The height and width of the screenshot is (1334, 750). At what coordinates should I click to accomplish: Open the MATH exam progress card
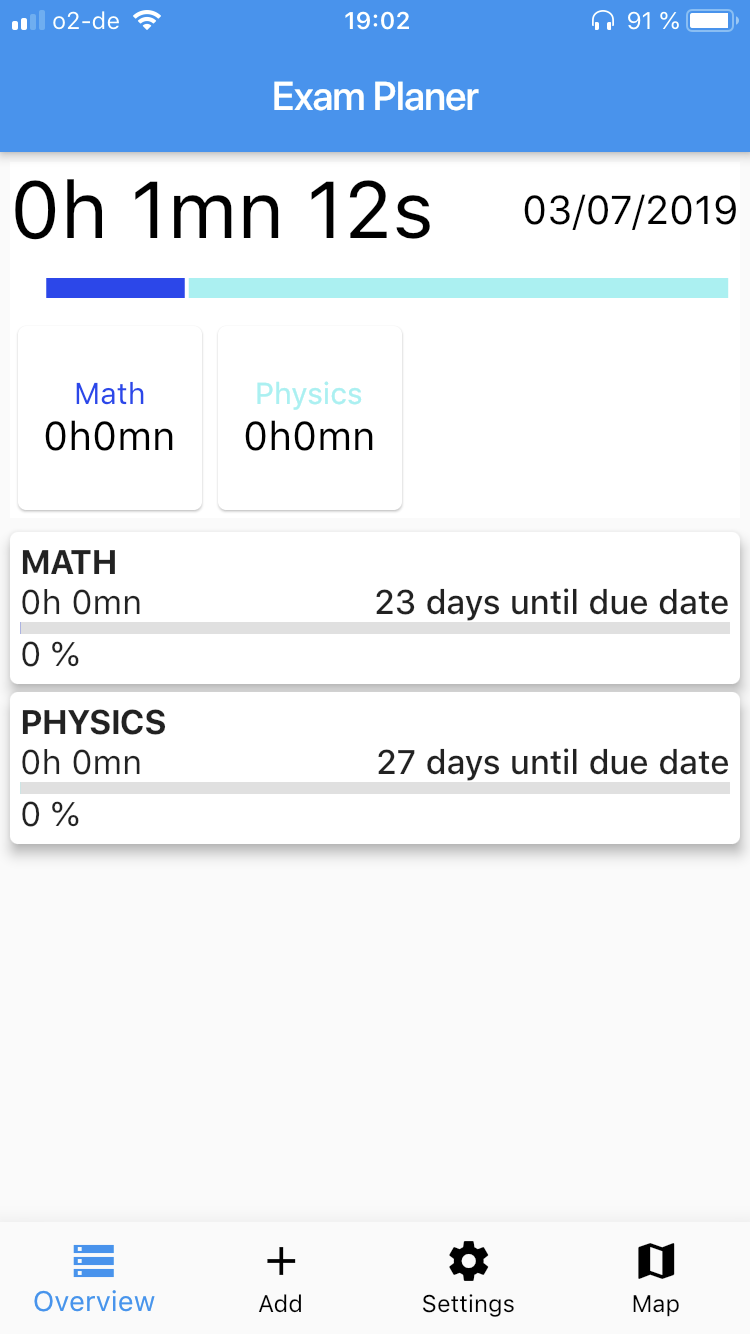[375, 608]
